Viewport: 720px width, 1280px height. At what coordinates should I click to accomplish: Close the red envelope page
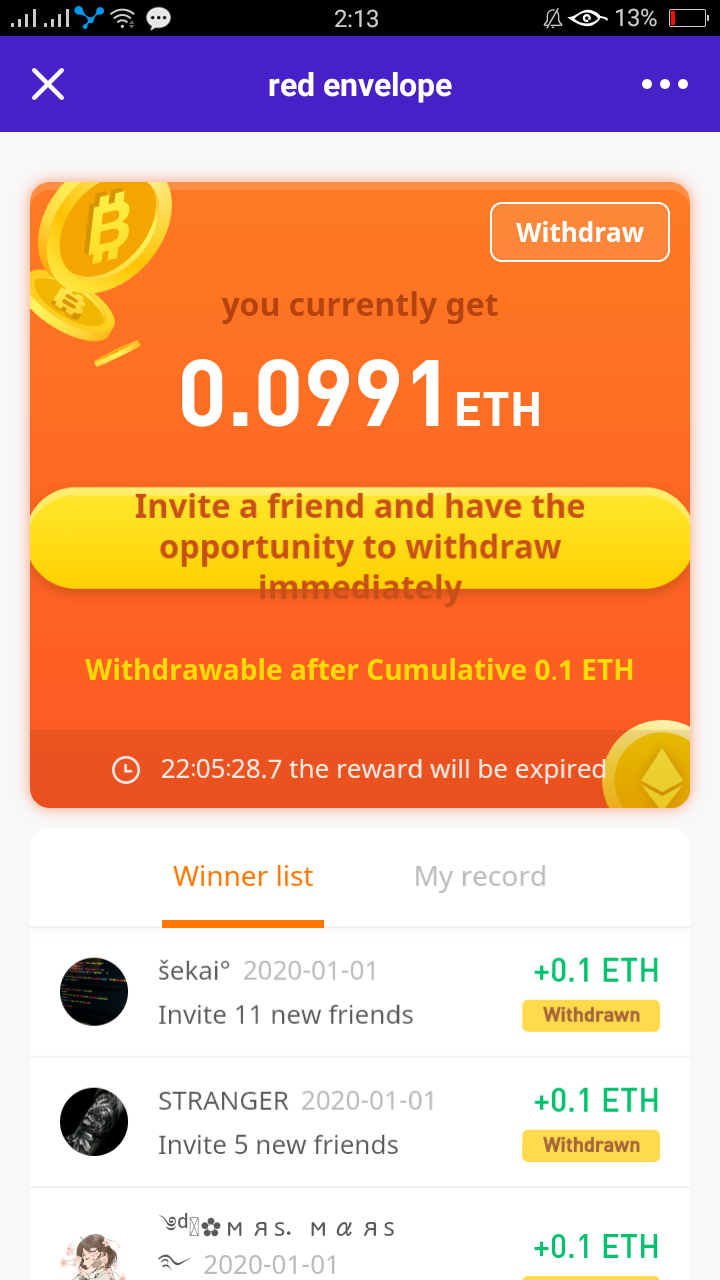48,85
